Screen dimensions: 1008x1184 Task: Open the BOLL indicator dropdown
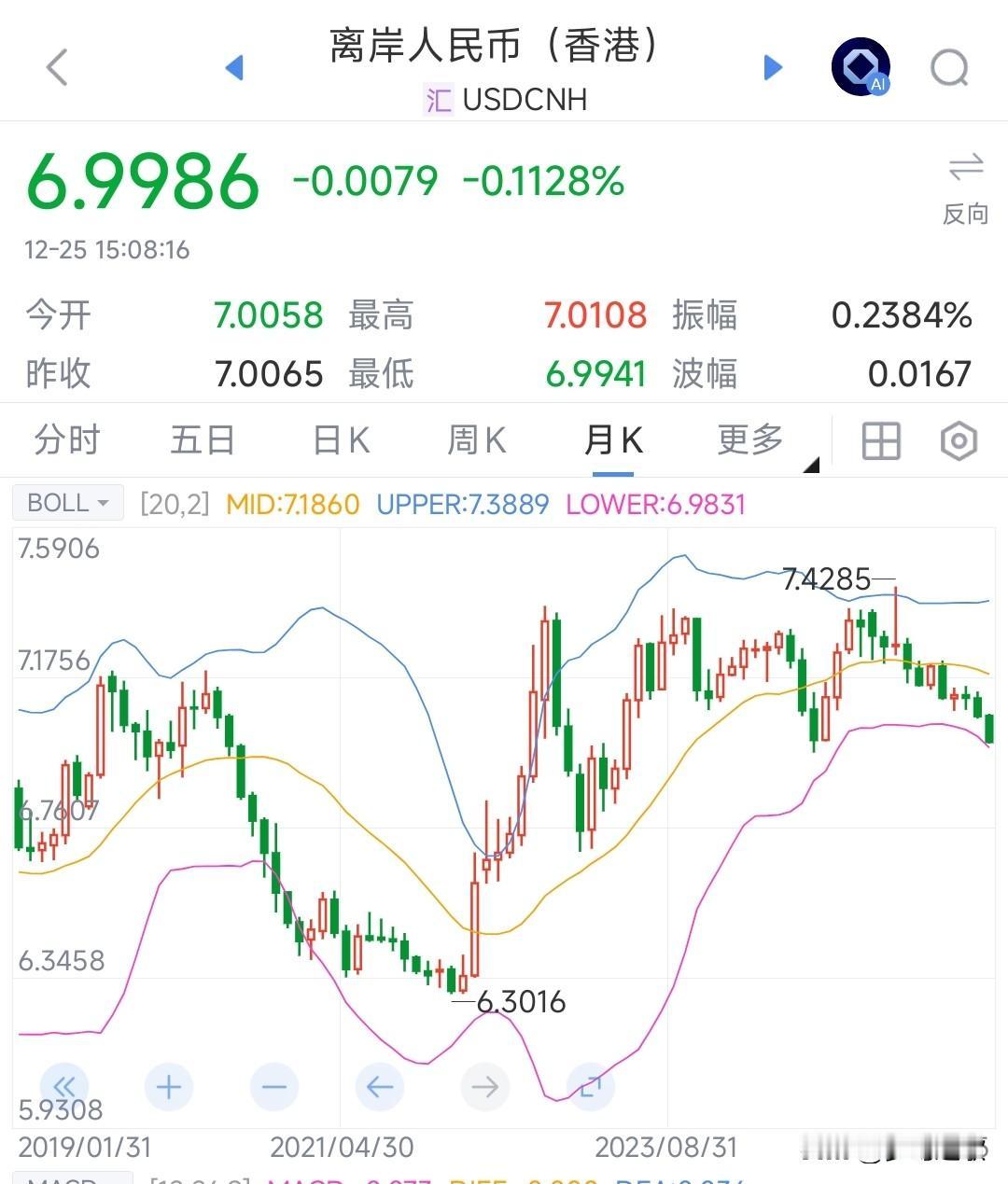pos(66,502)
